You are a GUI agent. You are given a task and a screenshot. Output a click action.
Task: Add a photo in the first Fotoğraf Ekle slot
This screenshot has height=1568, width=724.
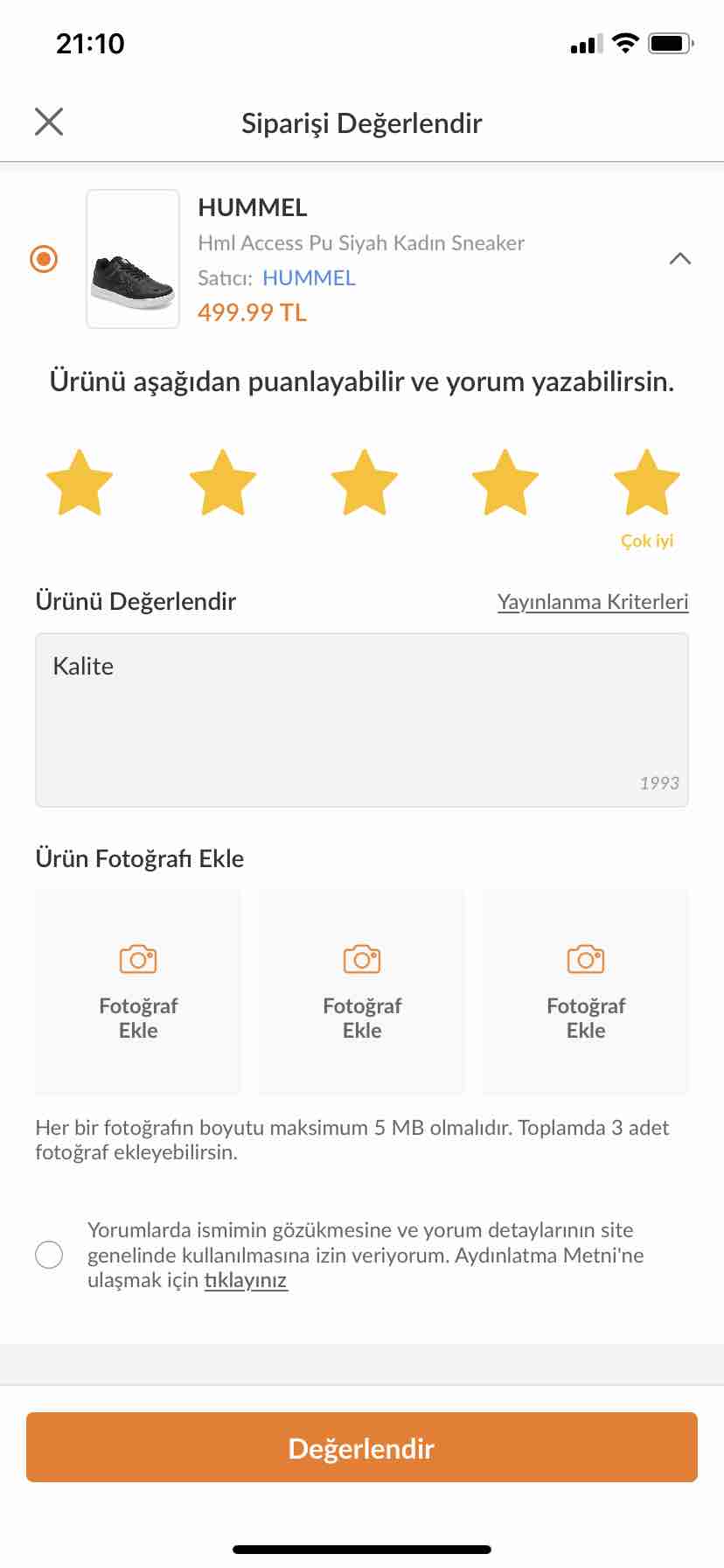tap(138, 992)
